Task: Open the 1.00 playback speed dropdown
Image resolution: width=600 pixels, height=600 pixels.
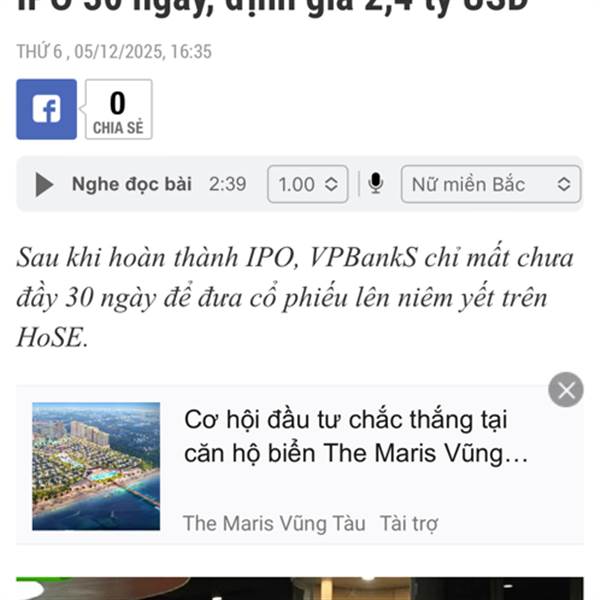Action: tap(307, 184)
